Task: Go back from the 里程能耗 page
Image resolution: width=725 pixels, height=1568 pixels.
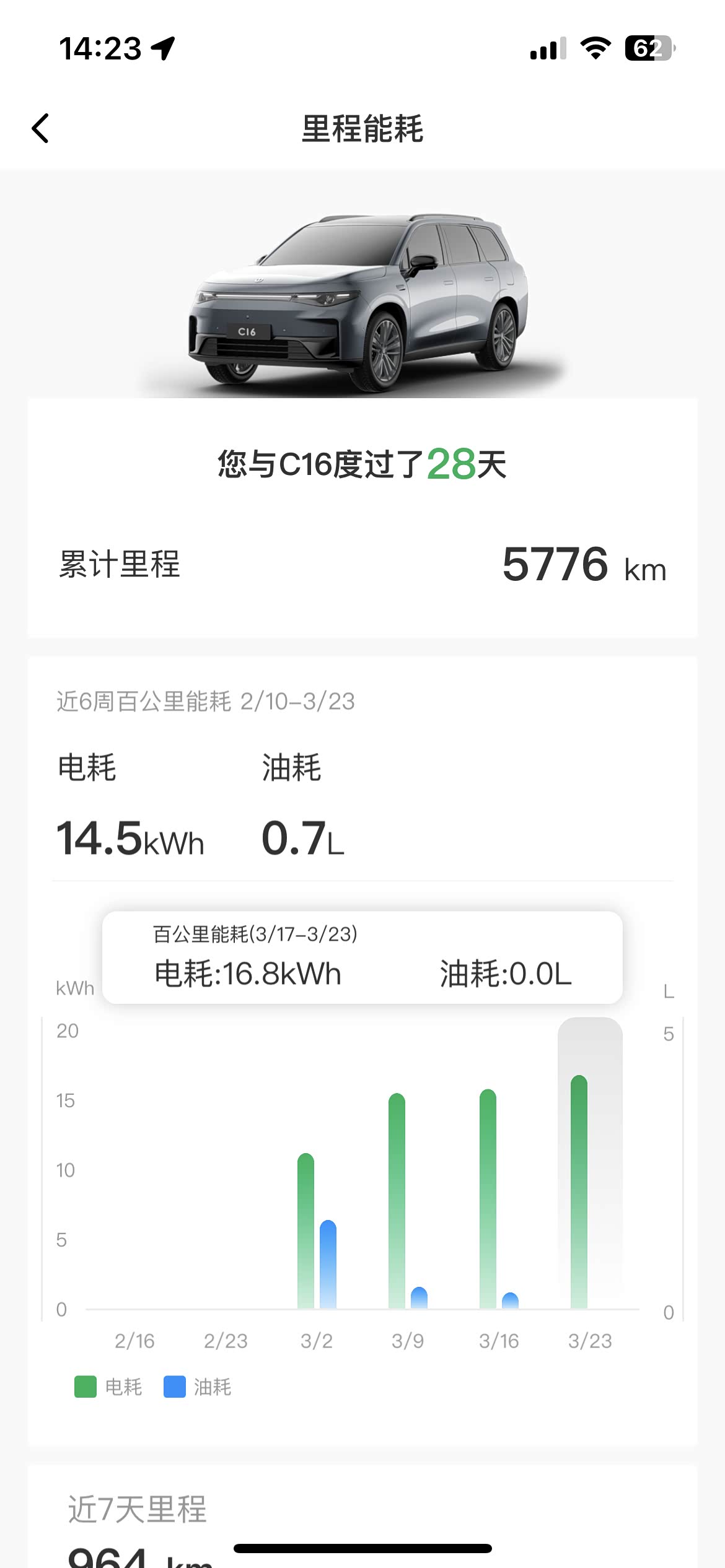Action: 41,129
